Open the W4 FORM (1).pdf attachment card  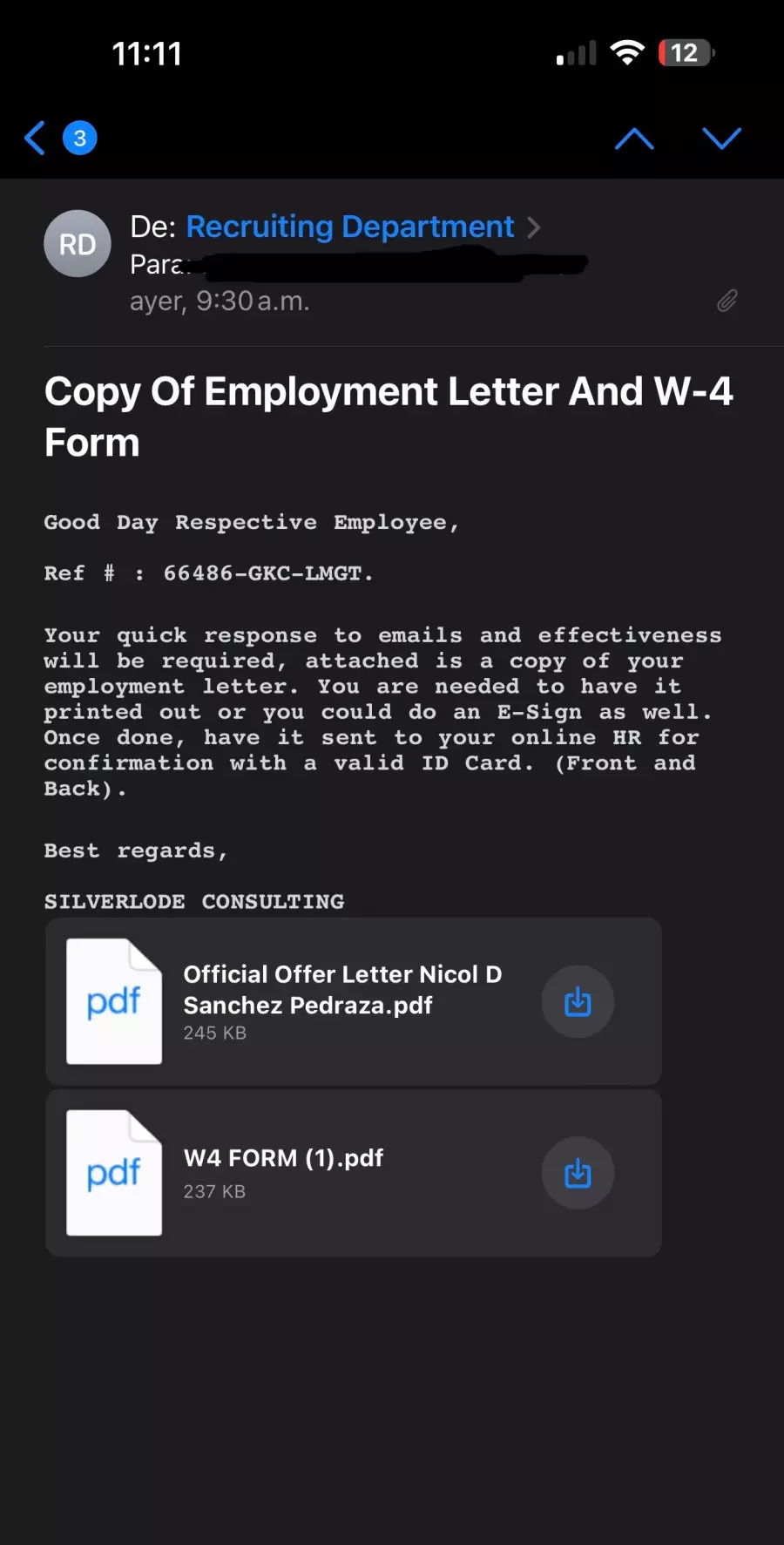[354, 1173]
